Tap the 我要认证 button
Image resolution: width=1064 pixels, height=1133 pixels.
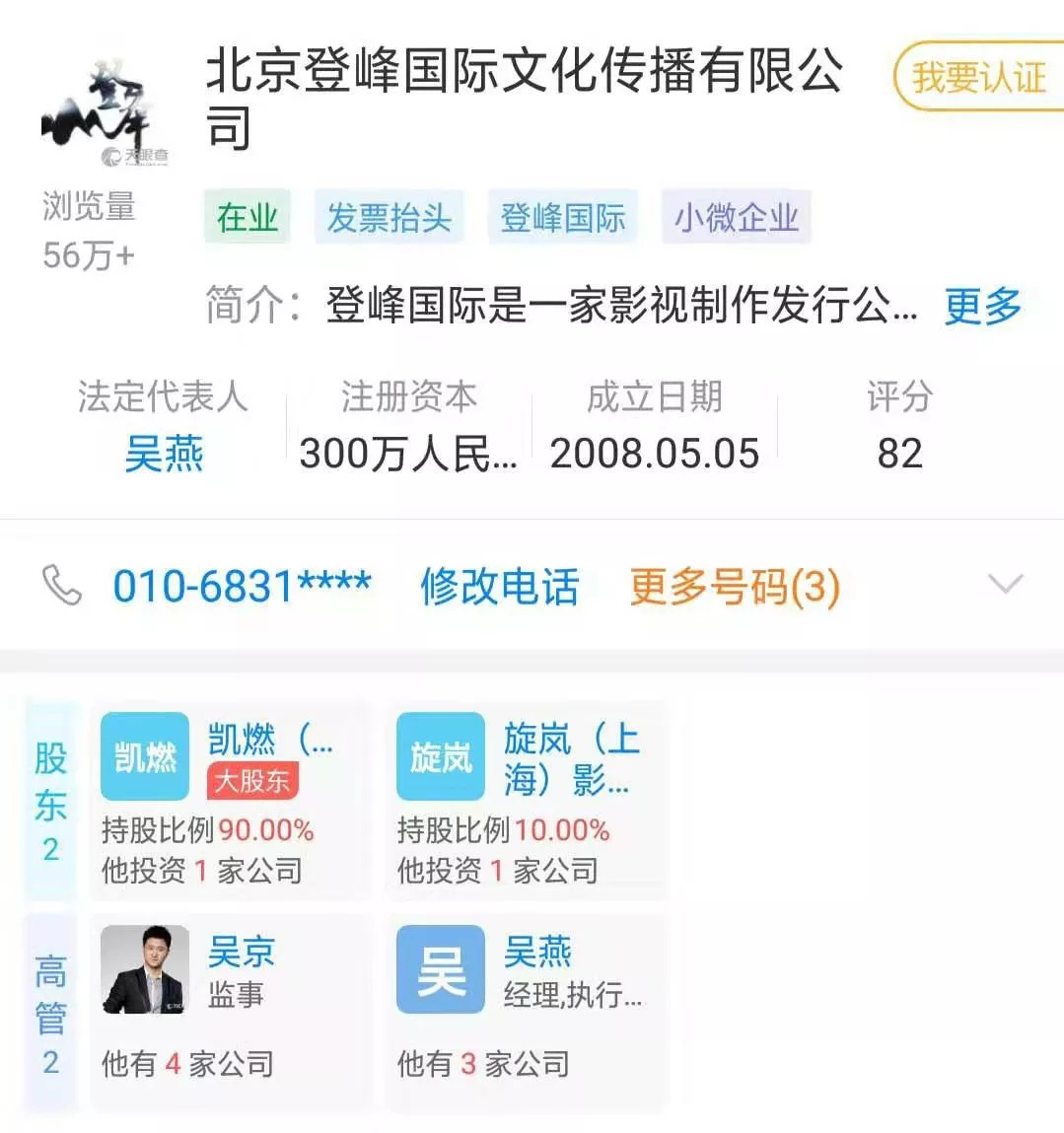(x=978, y=76)
